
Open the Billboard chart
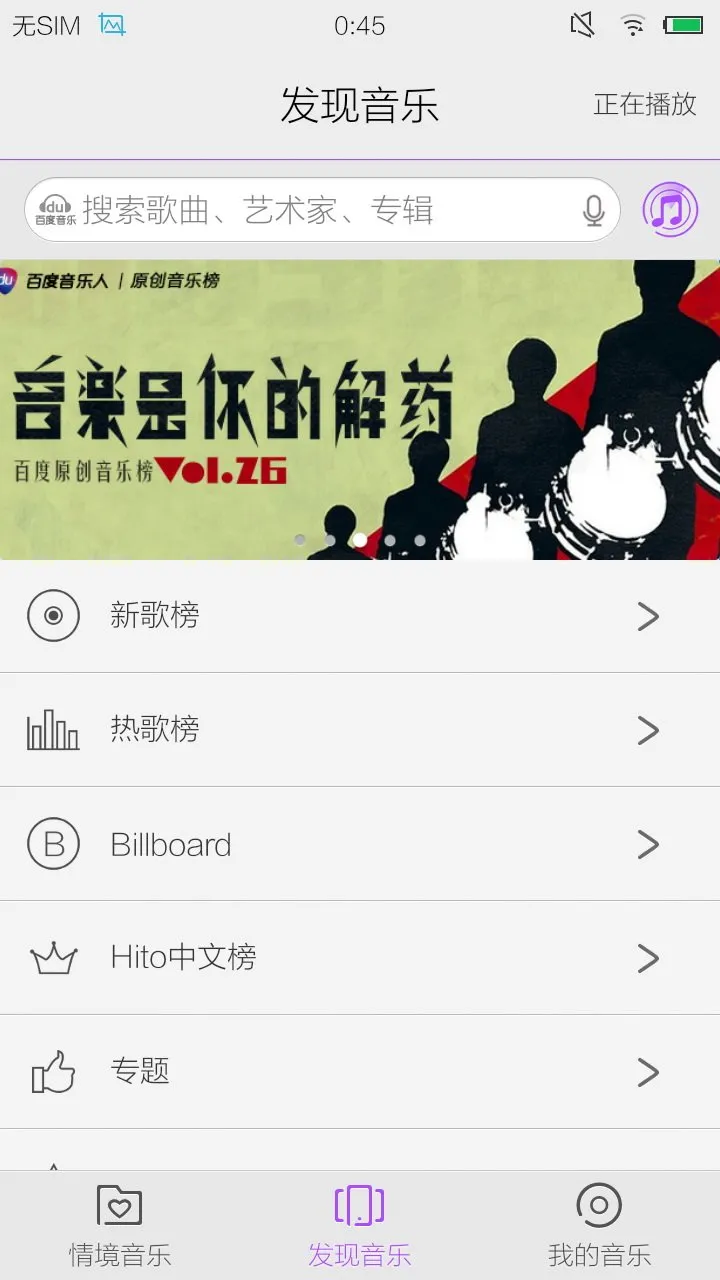tap(360, 845)
